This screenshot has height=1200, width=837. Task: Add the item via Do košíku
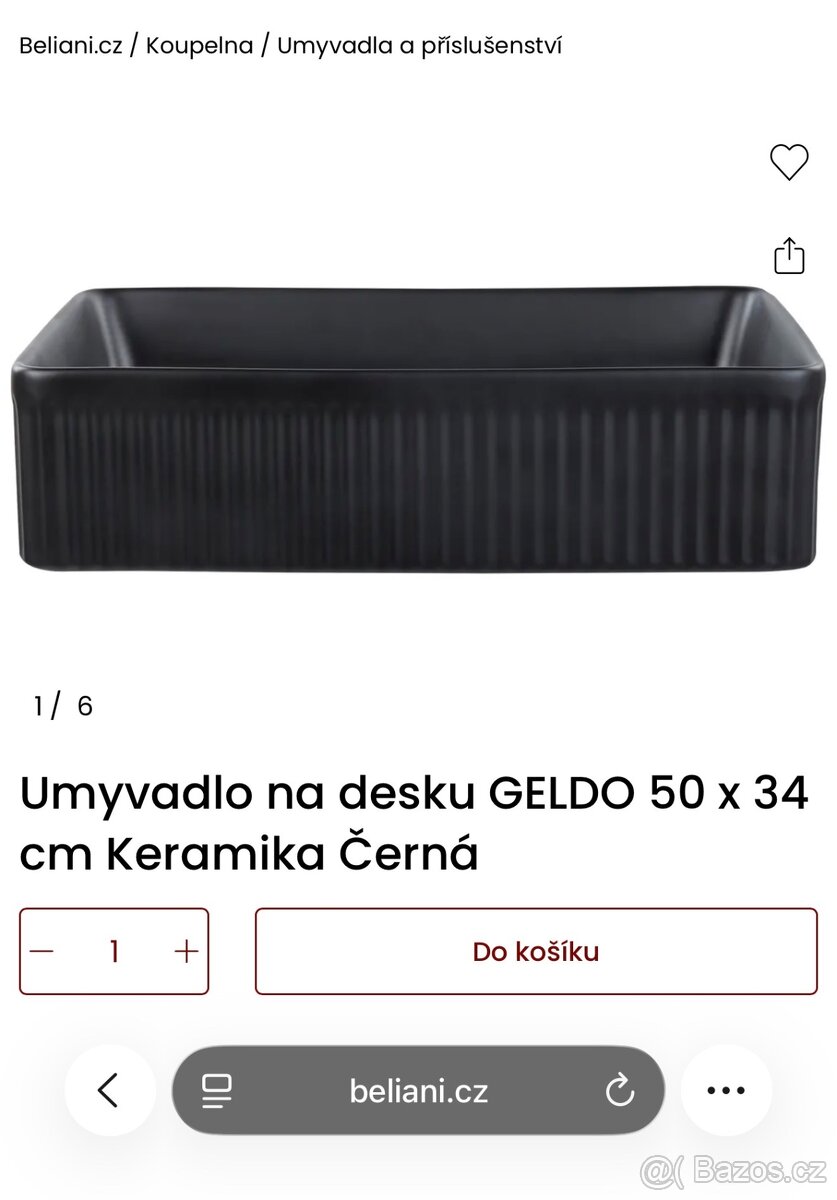(x=536, y=951)
